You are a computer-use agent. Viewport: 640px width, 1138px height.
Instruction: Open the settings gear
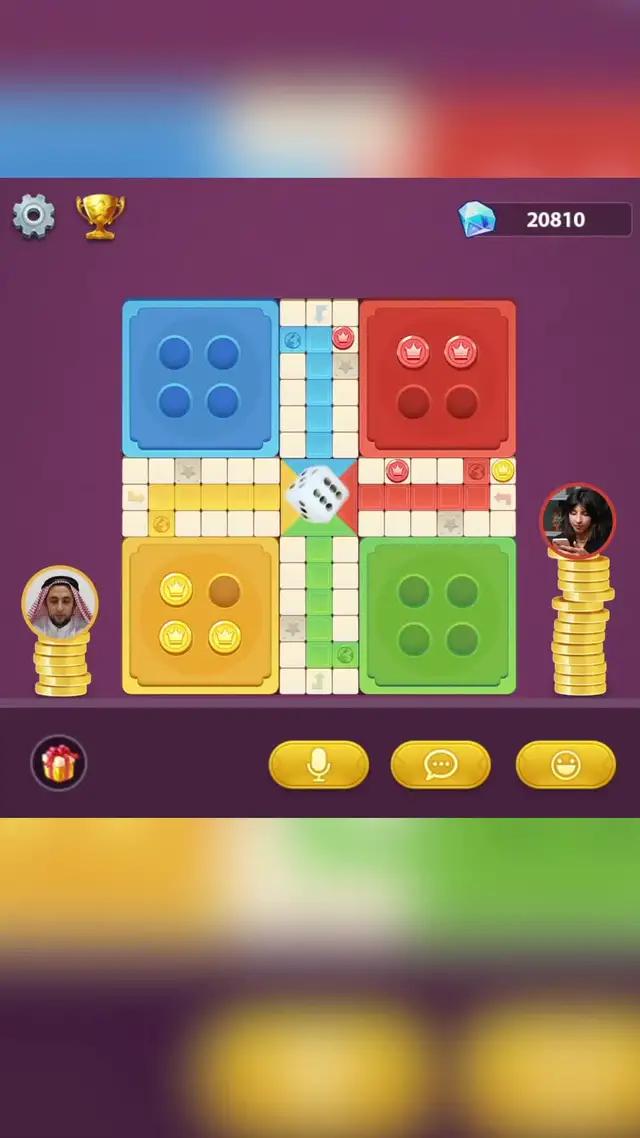coord(33,215)
